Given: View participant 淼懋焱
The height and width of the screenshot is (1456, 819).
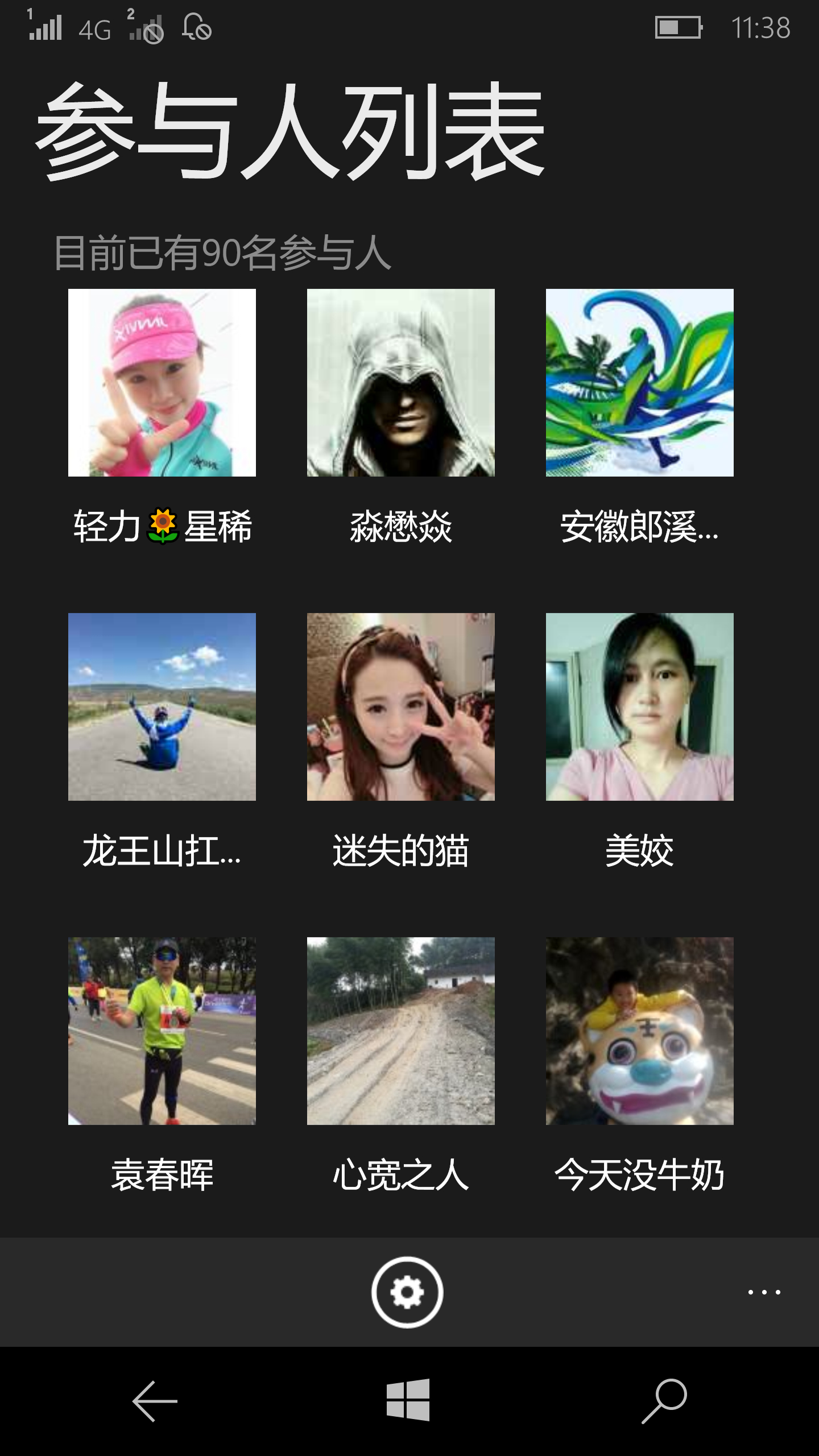Looking at the screenshot, I should (401, 383).
